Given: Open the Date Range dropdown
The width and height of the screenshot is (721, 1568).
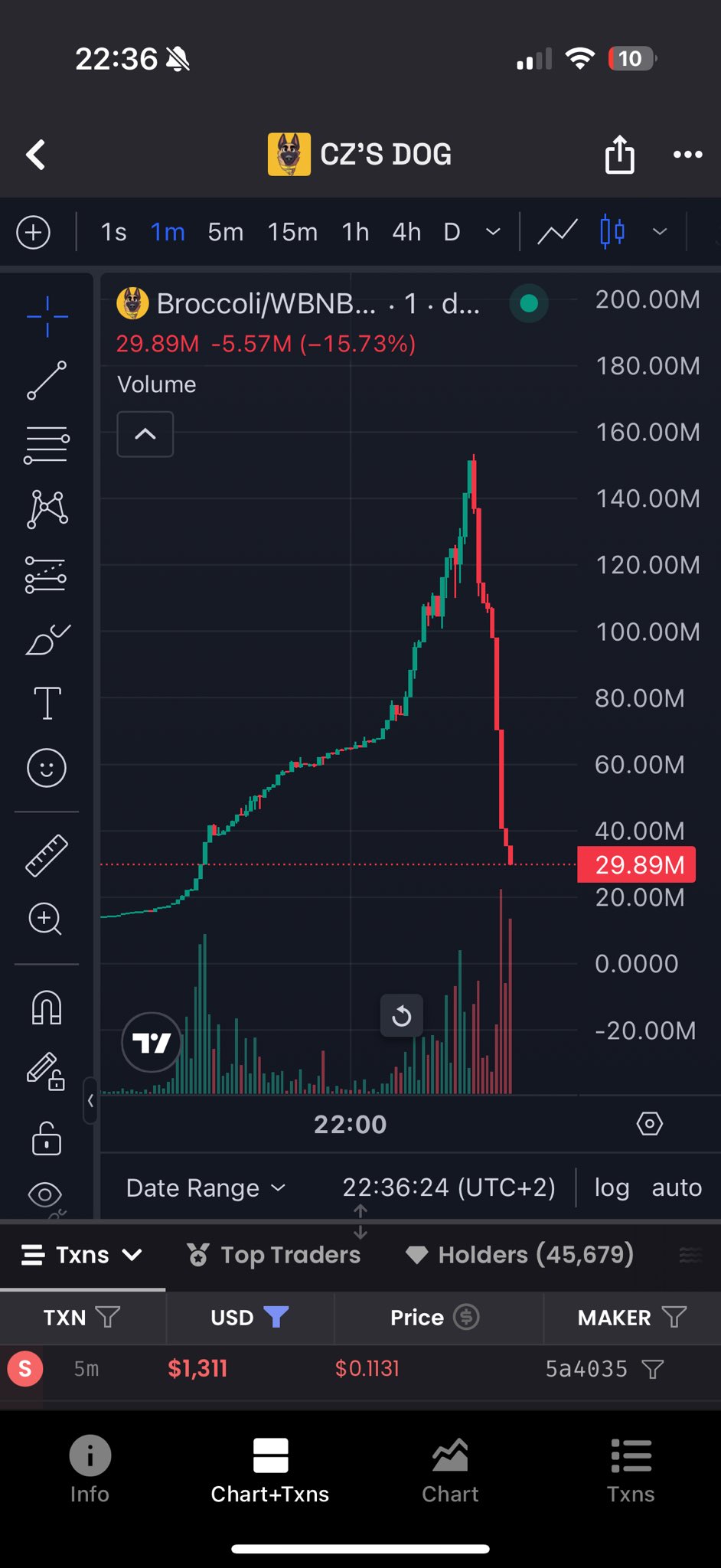Looking at the screenshot, I should 205,1187.
